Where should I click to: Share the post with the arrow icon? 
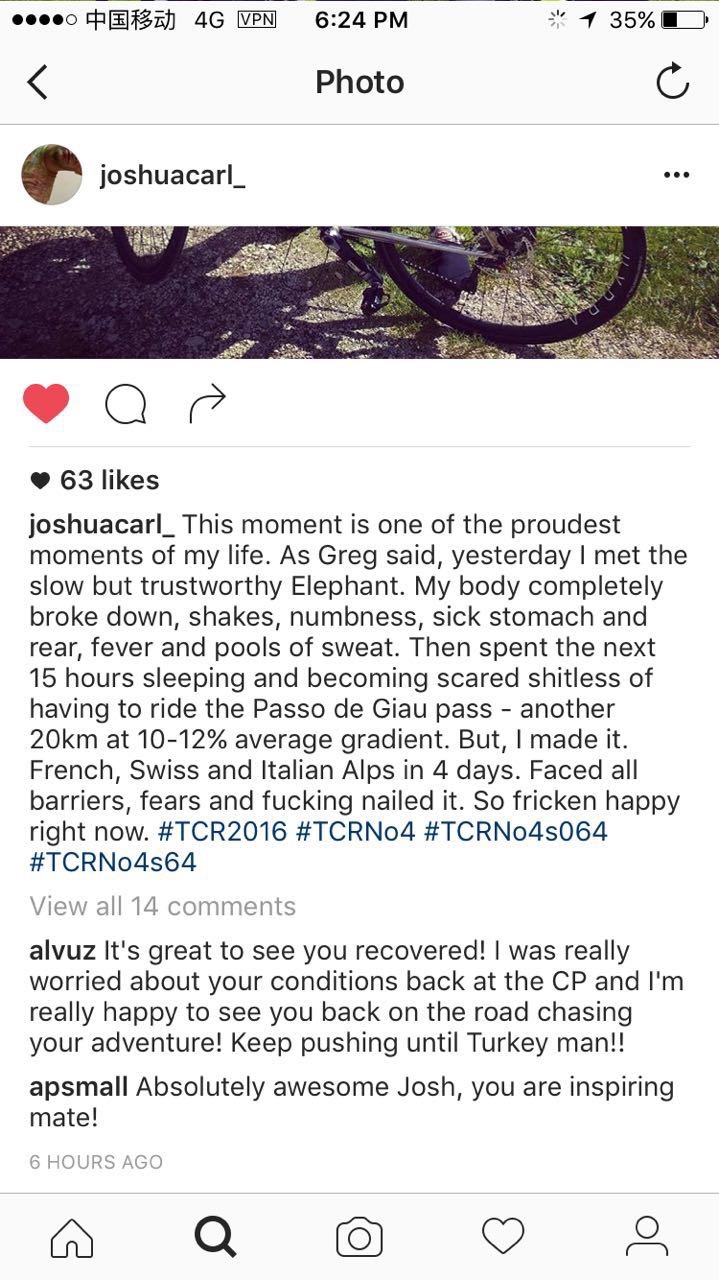207,403
